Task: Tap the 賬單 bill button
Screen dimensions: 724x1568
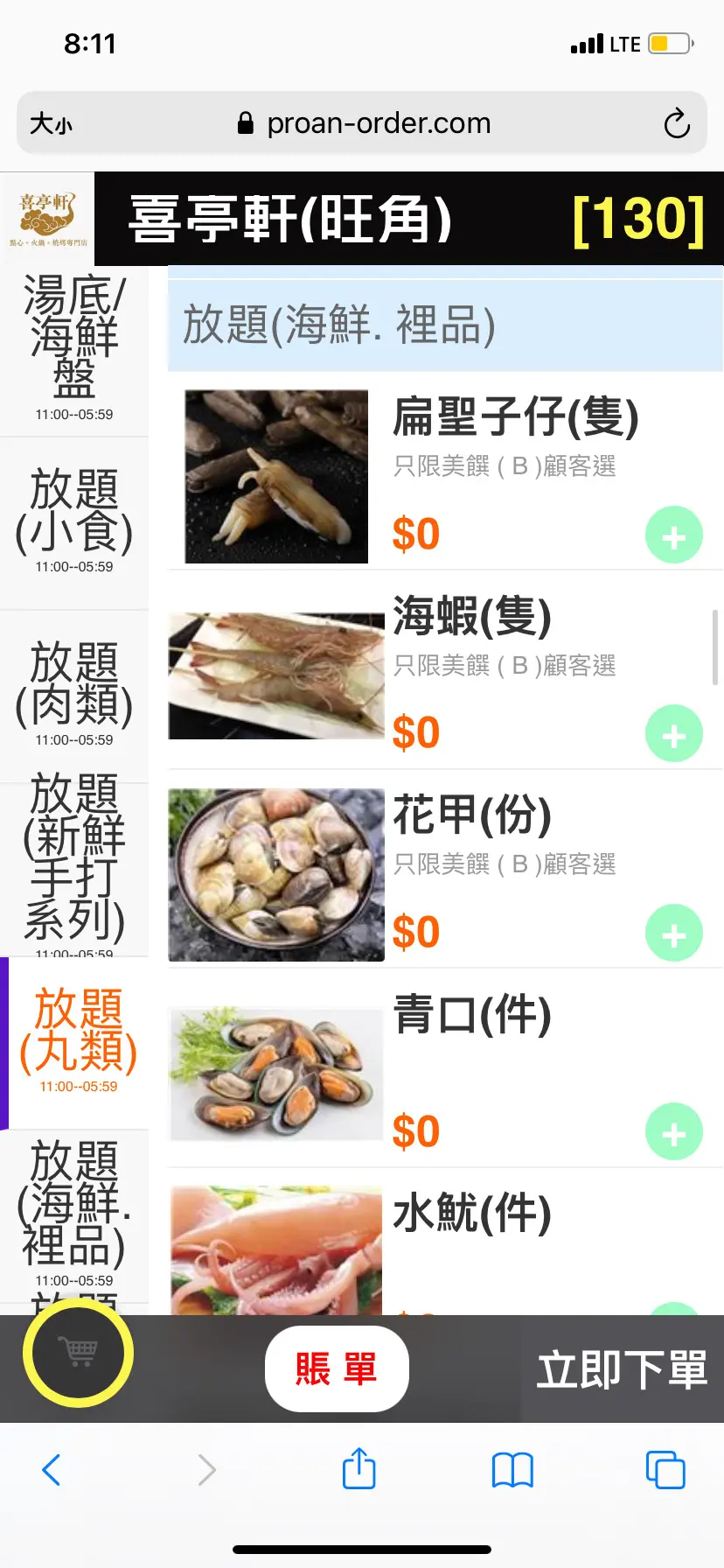Action: click(x=337, y=1368)
